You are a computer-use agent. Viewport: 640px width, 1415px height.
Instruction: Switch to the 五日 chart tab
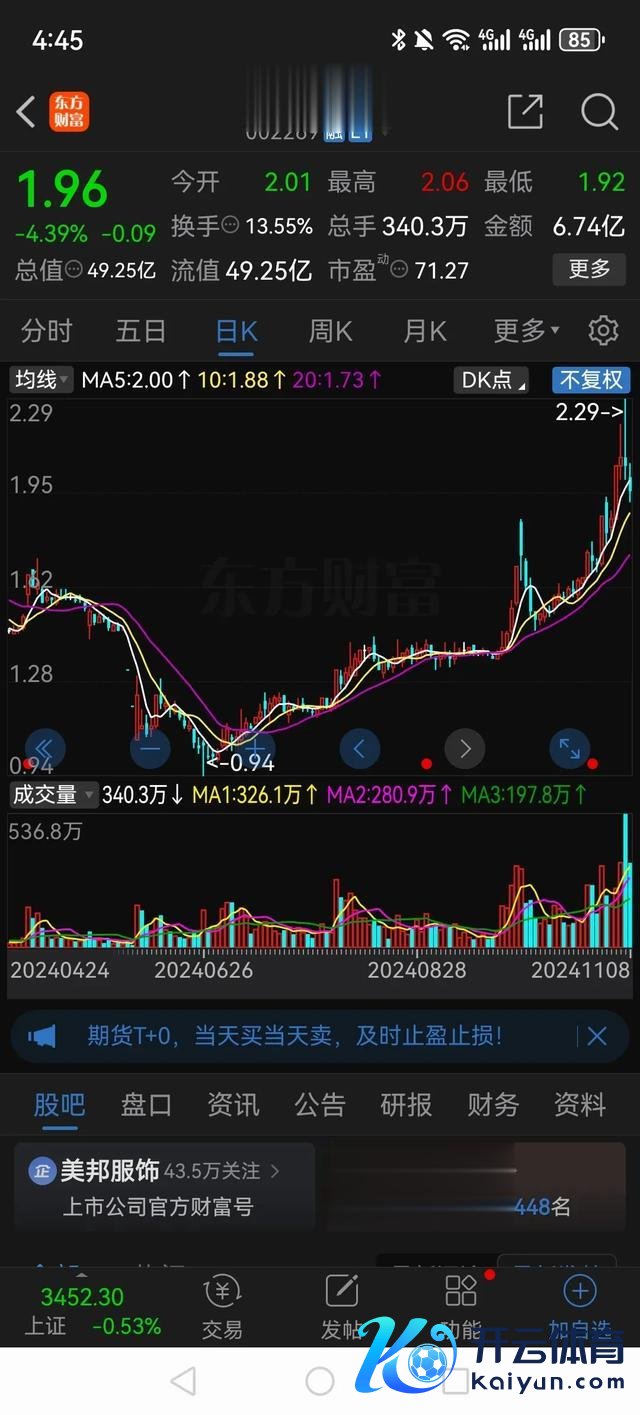(141, 330)
